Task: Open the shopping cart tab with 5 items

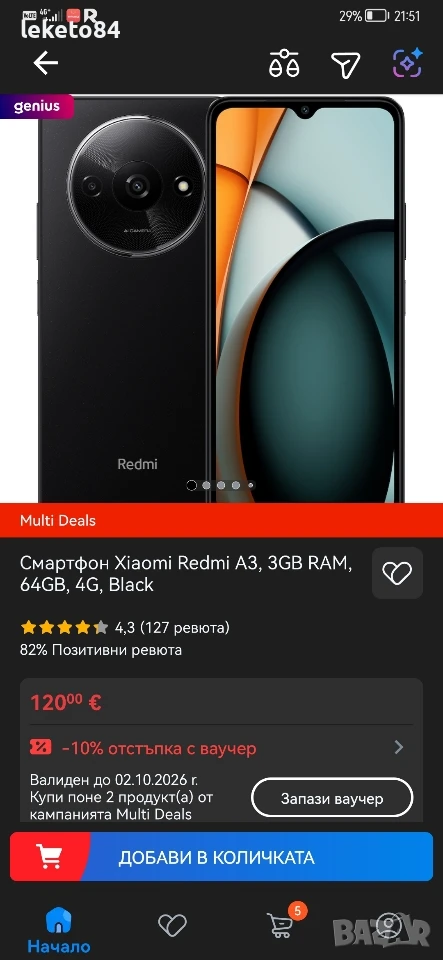Action: pyautogui.click(x=283, y=923)
